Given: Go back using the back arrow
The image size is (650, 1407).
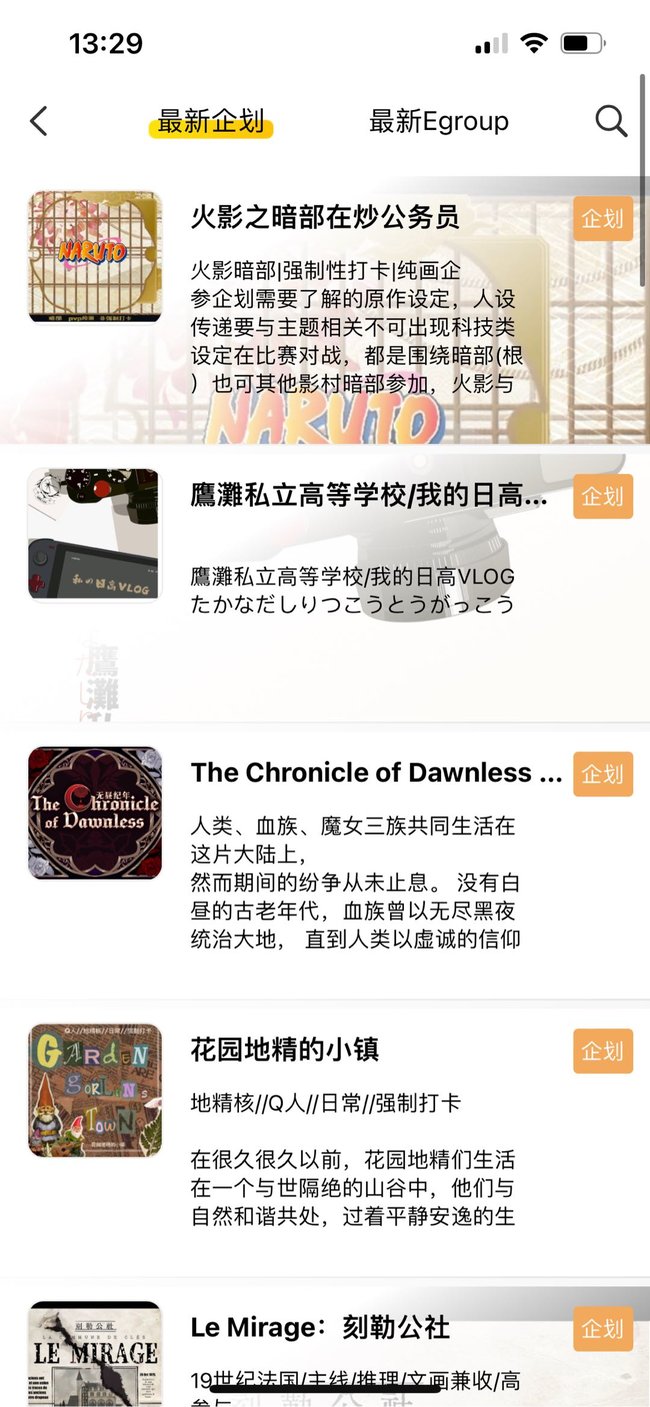Looking at the screenshot, I should [x=38, y=121].
